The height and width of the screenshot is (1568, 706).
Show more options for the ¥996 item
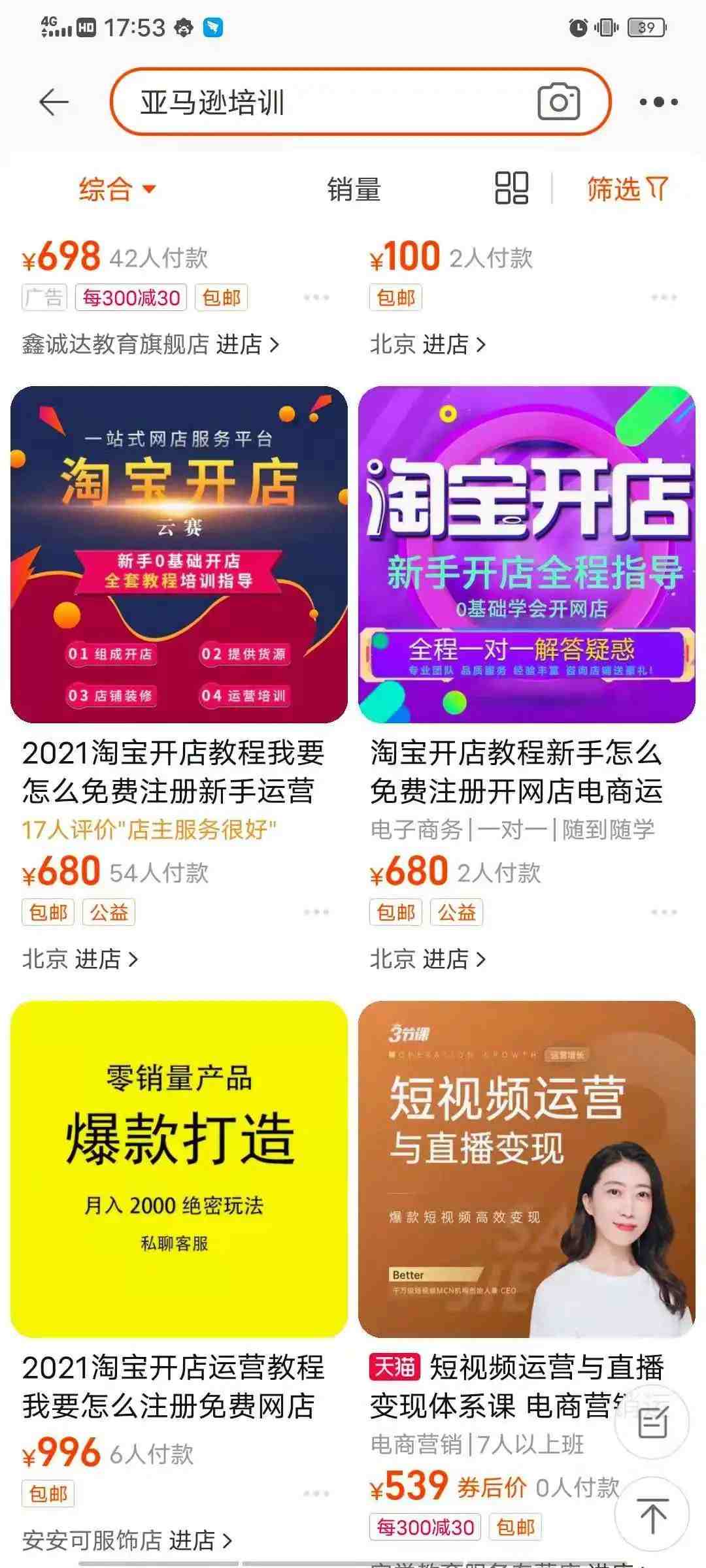316,1494
